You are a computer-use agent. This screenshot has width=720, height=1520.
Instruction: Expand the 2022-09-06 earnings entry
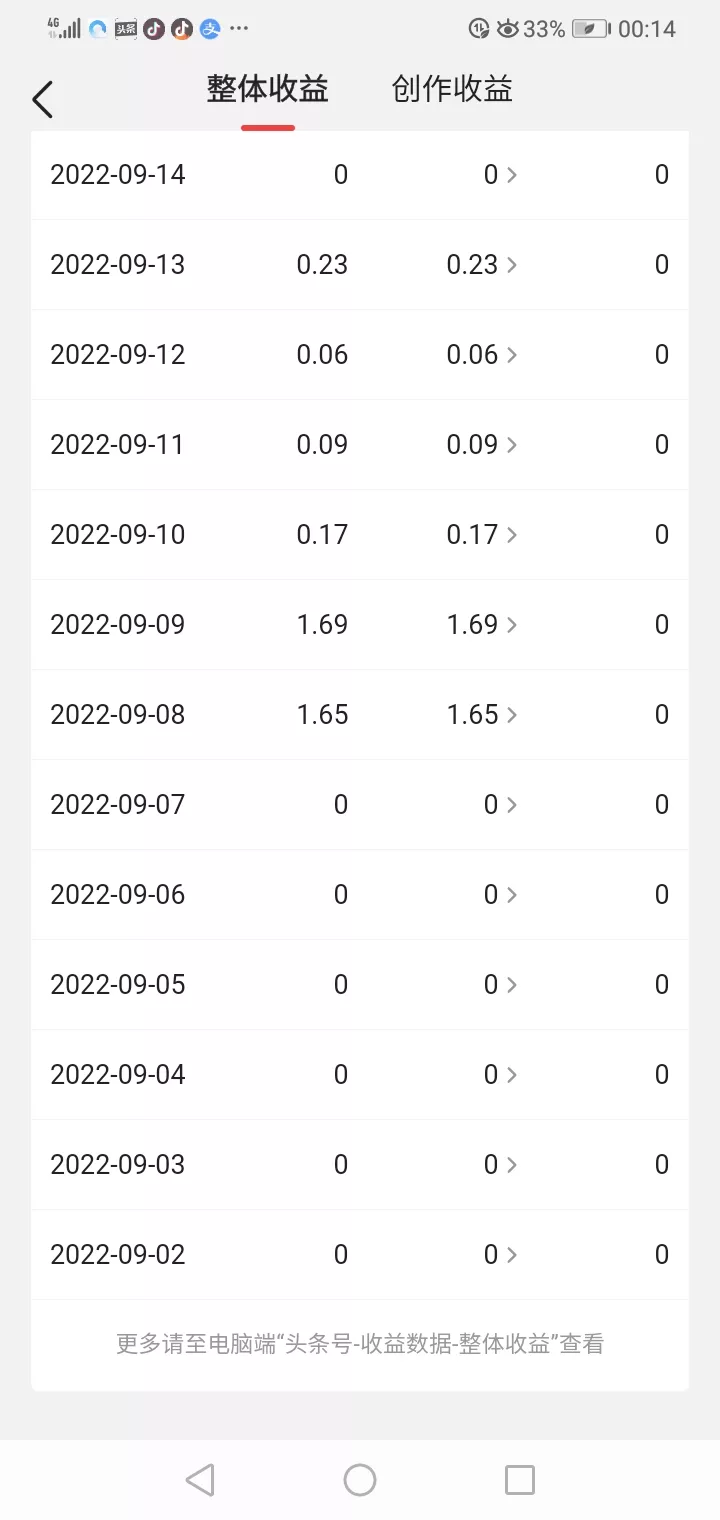point(501,895)
